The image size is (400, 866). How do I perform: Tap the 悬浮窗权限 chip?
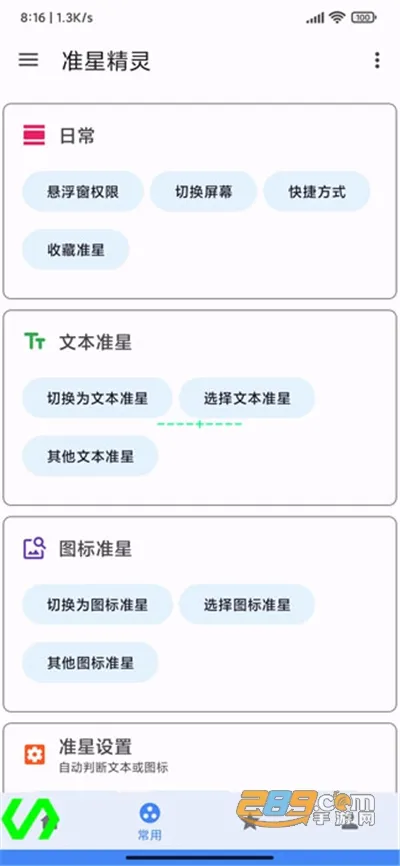[83, 192]
